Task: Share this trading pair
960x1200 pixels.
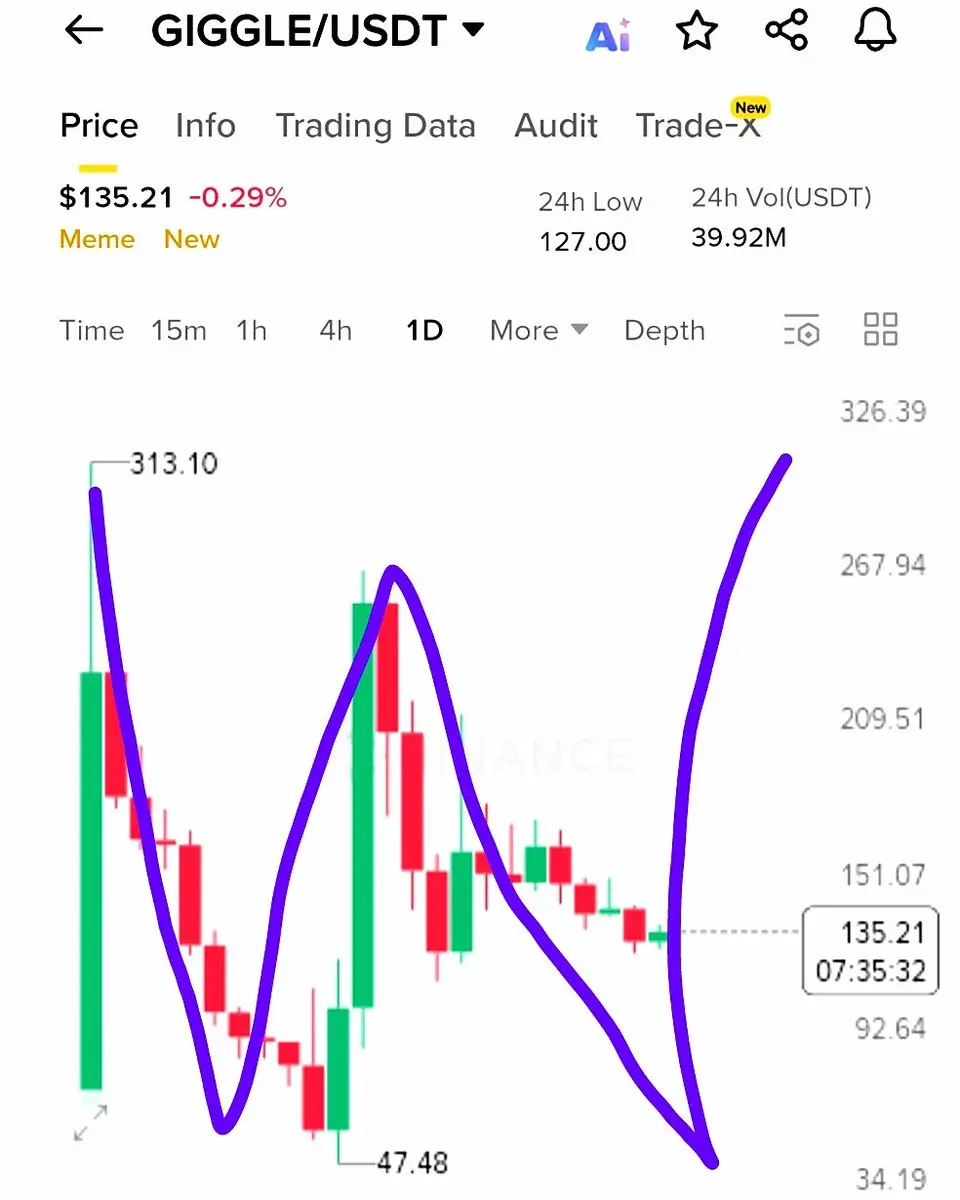Action: [x=786, y=31]
